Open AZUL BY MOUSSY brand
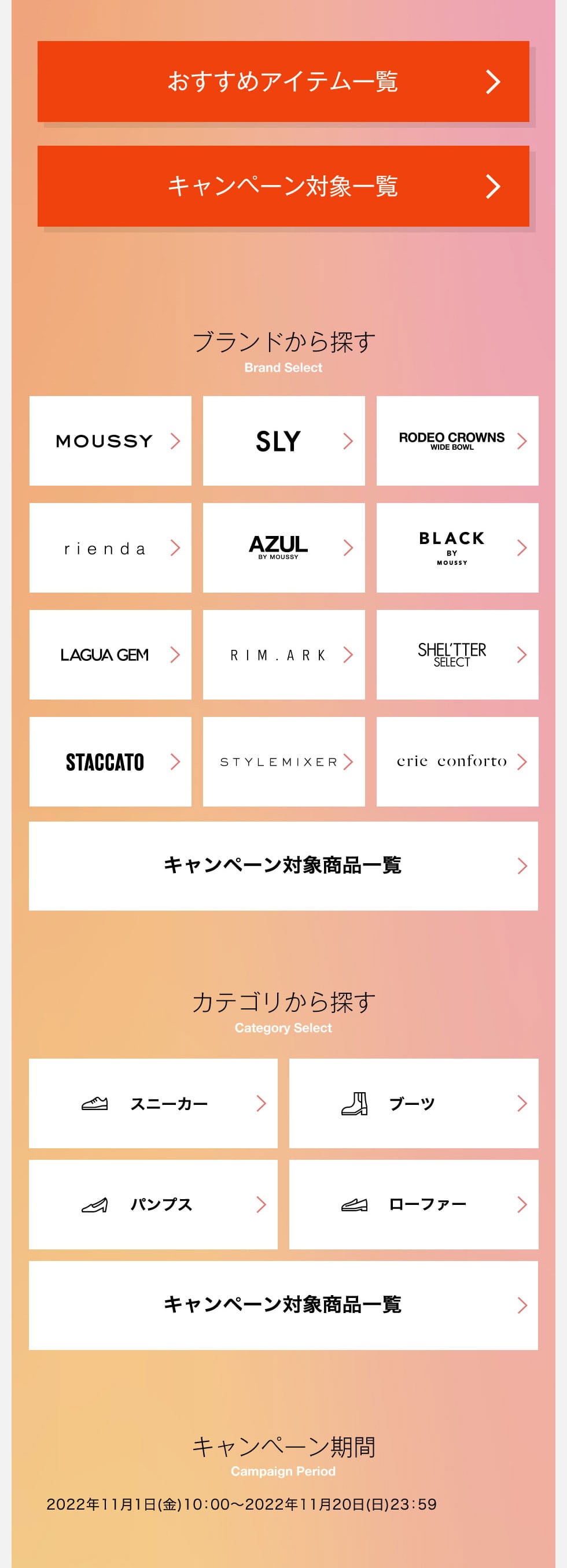 [284, 548]
